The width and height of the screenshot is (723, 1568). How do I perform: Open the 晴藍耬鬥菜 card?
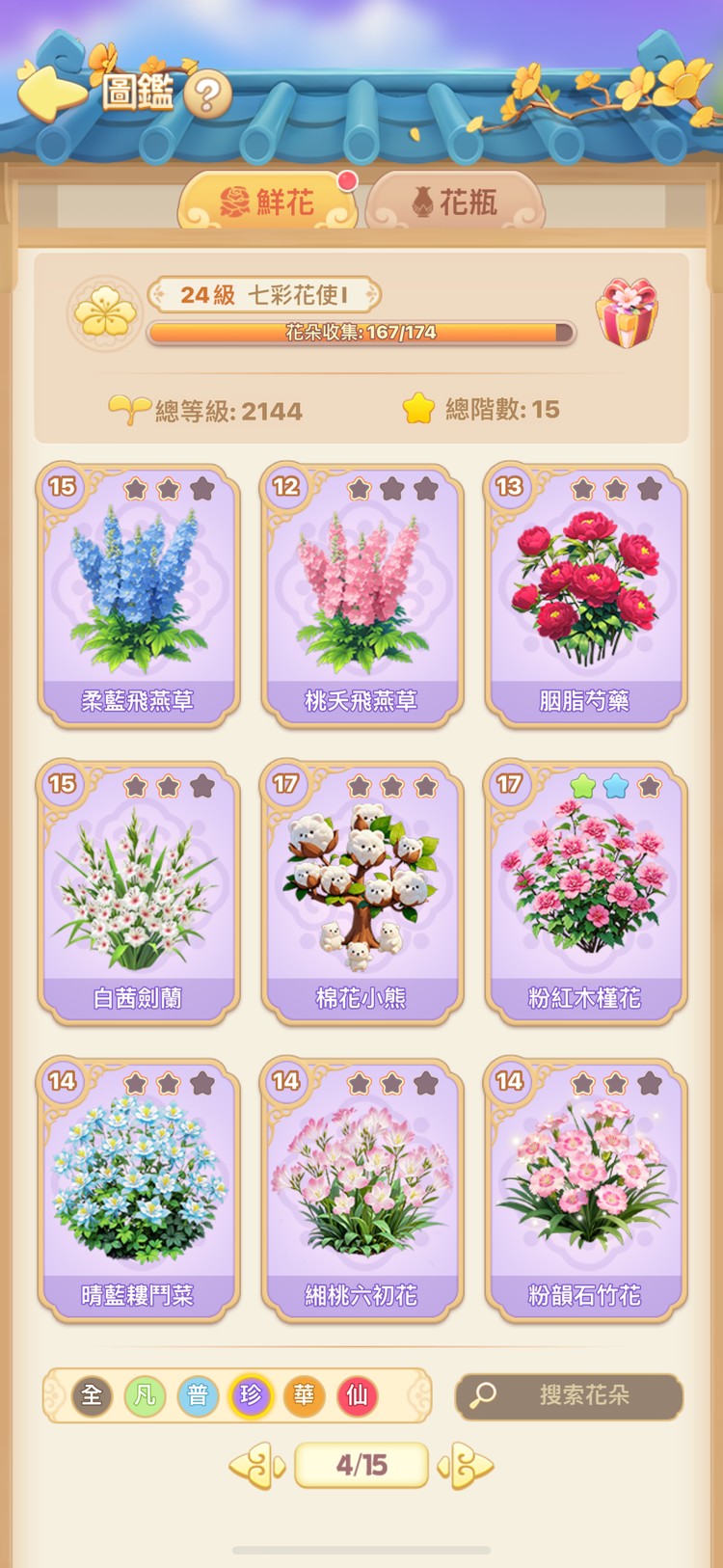(x=138, y=1189)
